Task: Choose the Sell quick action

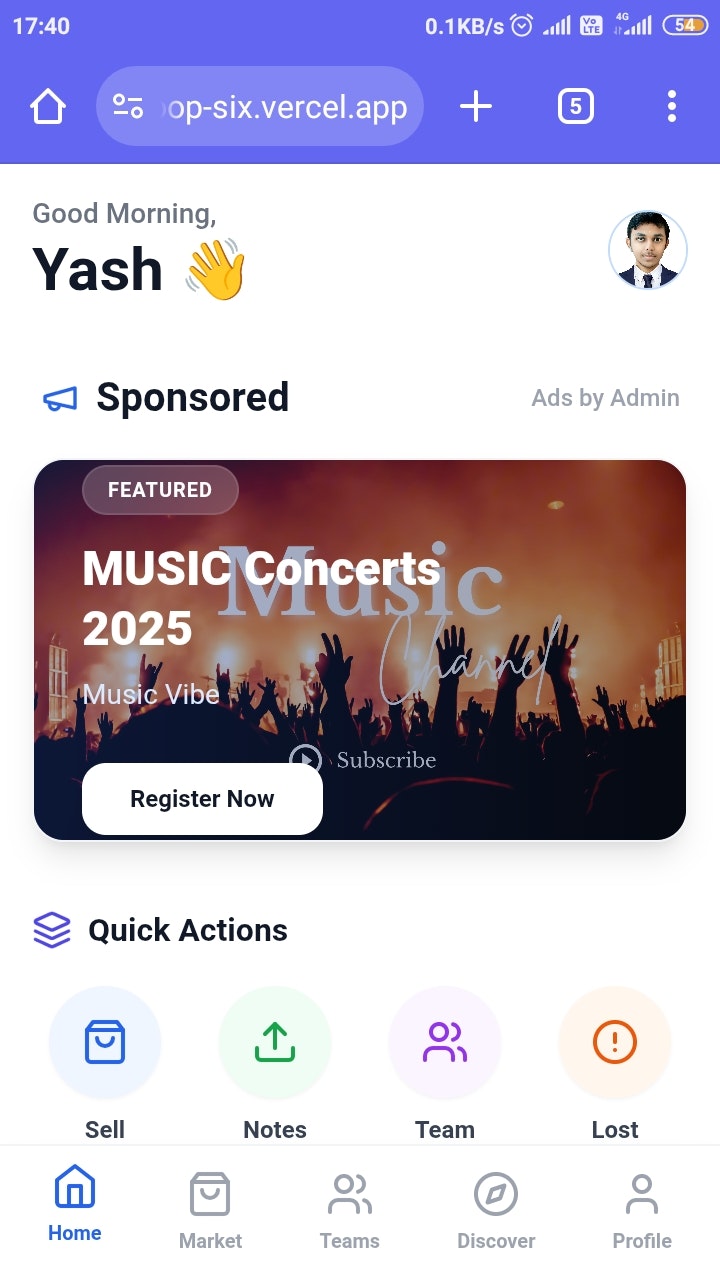Action: click(x=105, y=1043)
